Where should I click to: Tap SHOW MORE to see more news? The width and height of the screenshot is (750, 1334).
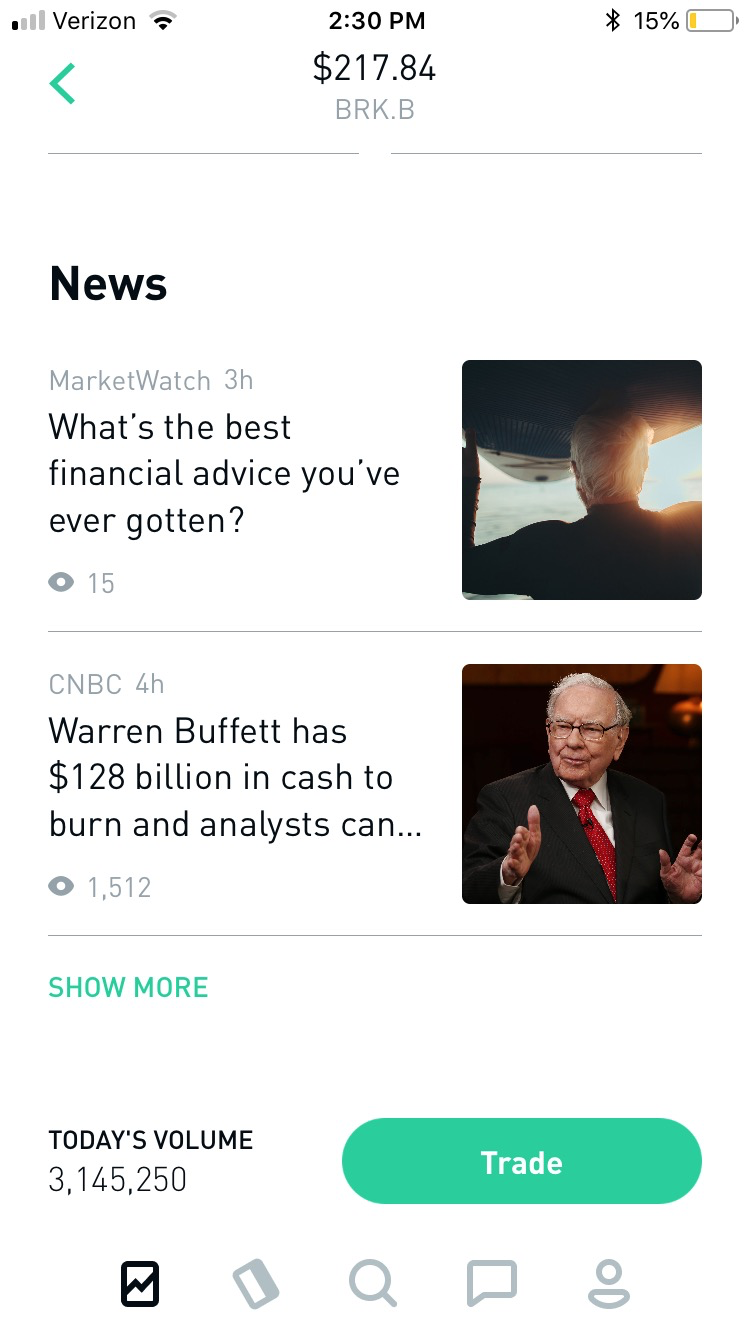click(x=129, y=987)
